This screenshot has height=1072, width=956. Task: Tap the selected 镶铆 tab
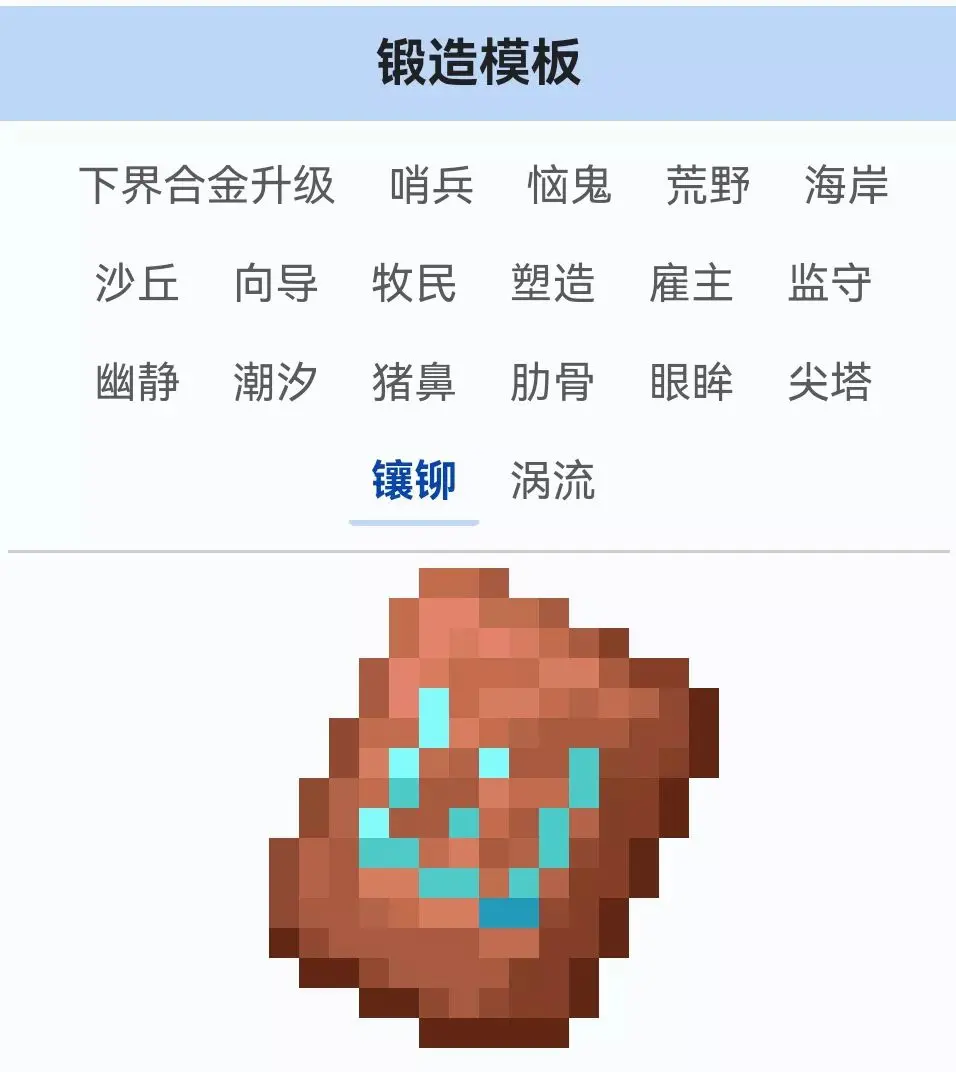(414, 480)
